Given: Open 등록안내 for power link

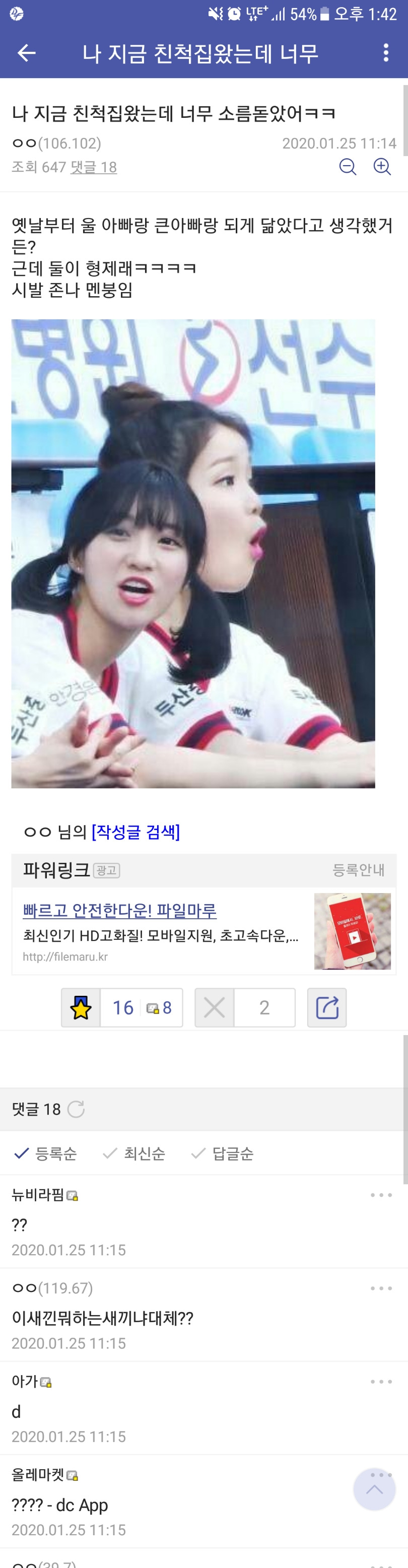Looking at the screenshot, I should 358,870.
